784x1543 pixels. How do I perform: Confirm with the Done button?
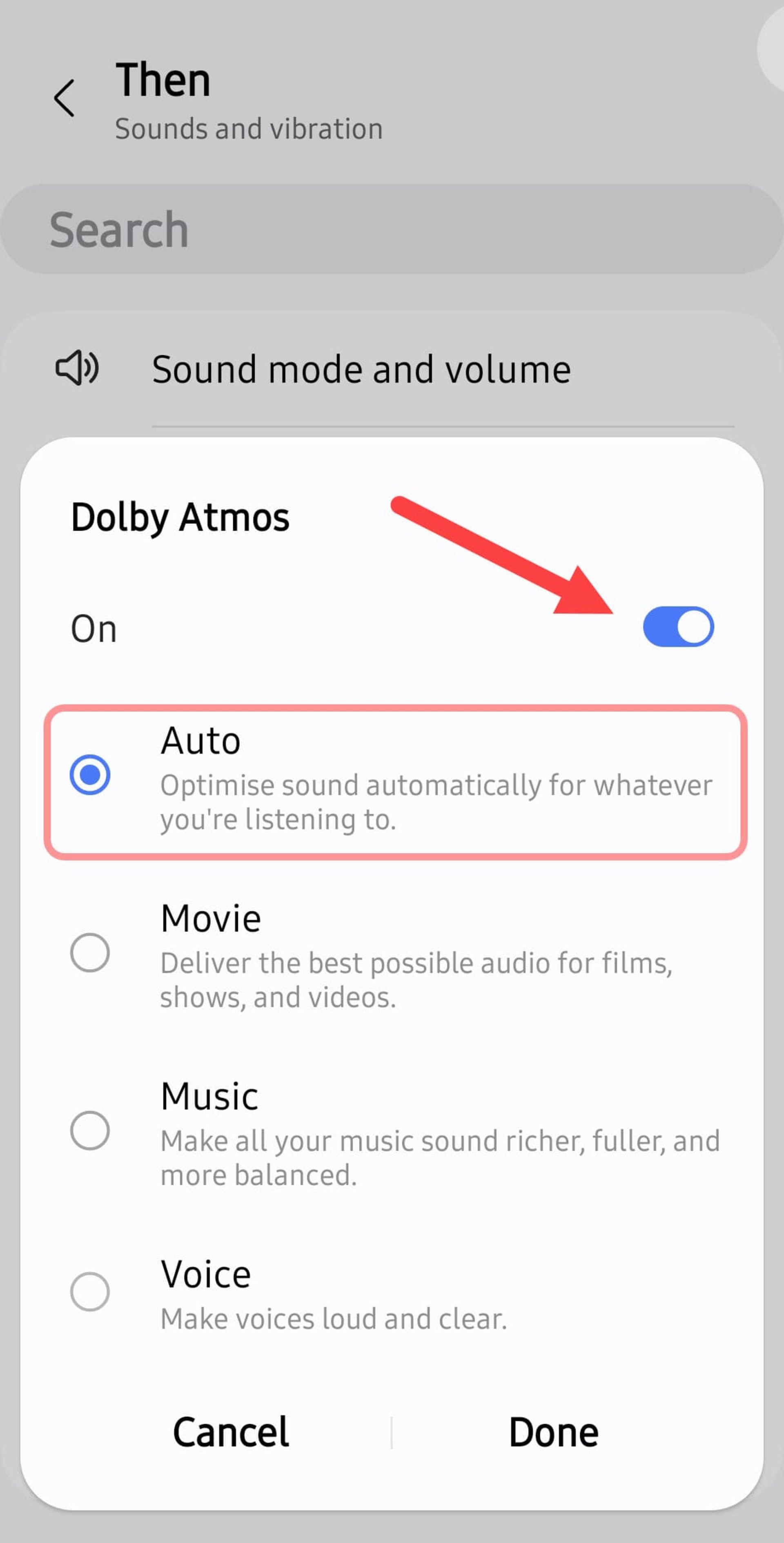click(553, 1432)
